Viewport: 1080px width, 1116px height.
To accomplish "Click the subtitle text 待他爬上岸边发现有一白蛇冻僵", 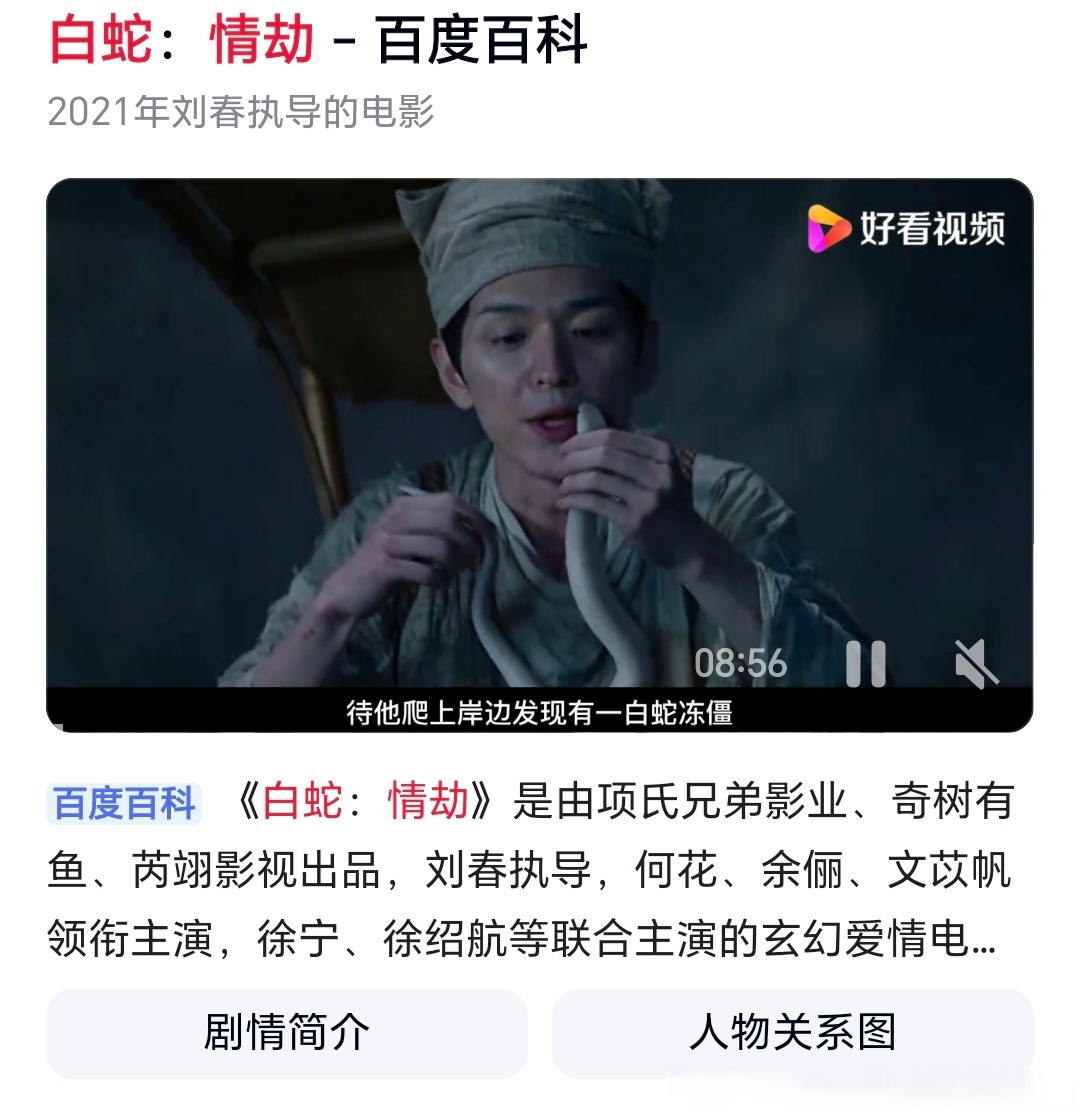I will tap(540, 706).
